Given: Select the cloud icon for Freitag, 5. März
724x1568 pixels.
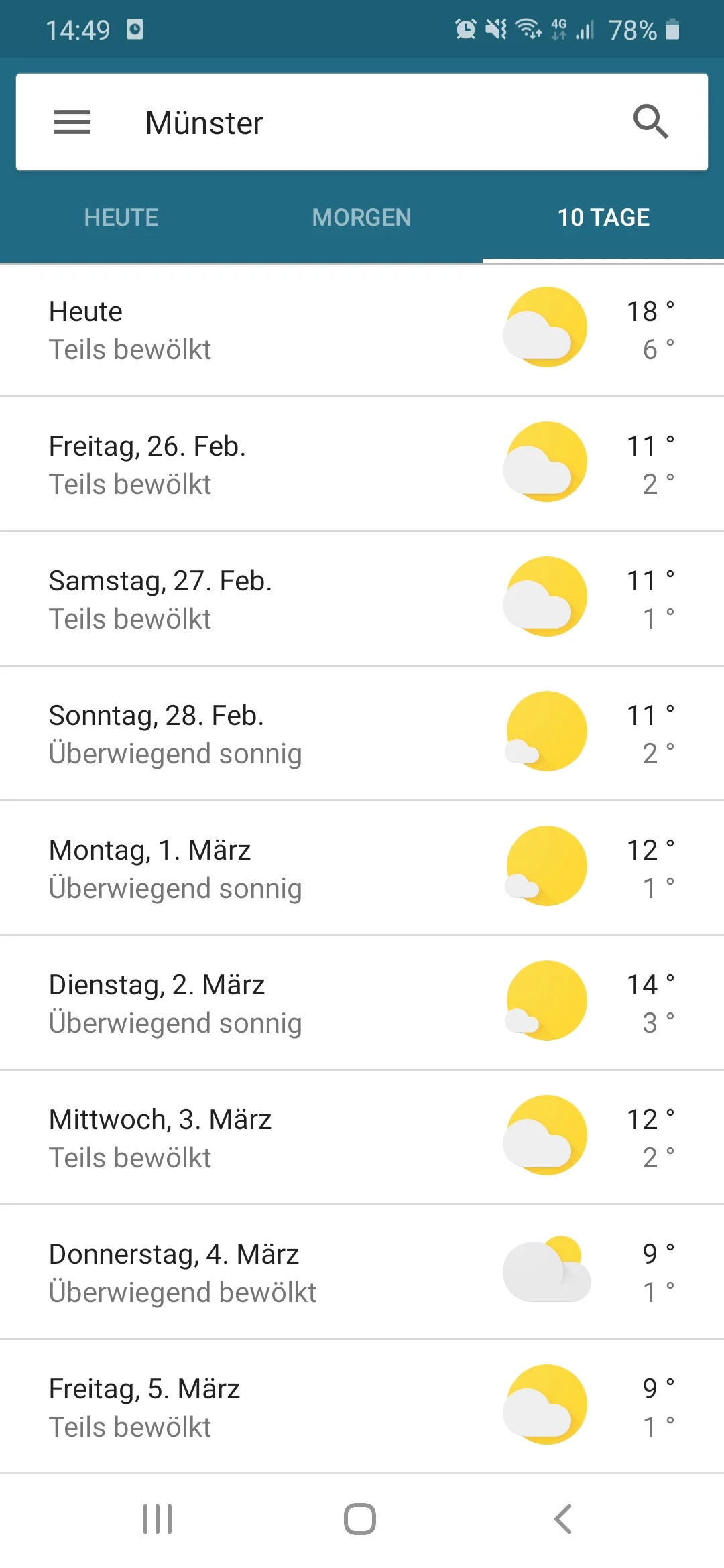Looking at the screenshot, I should coord(546,1404).
